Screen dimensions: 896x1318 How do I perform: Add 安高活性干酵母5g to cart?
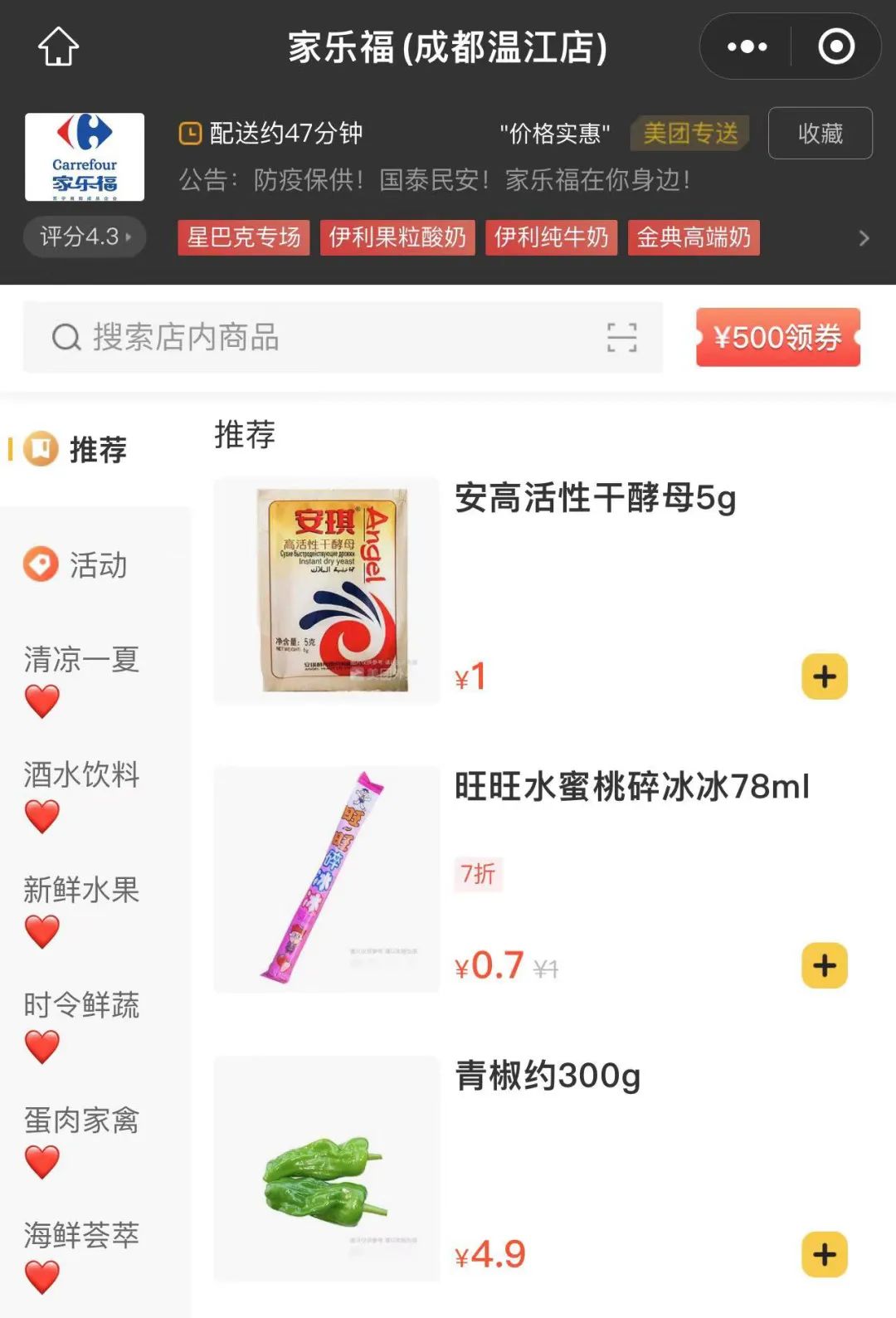pos(824,676)
